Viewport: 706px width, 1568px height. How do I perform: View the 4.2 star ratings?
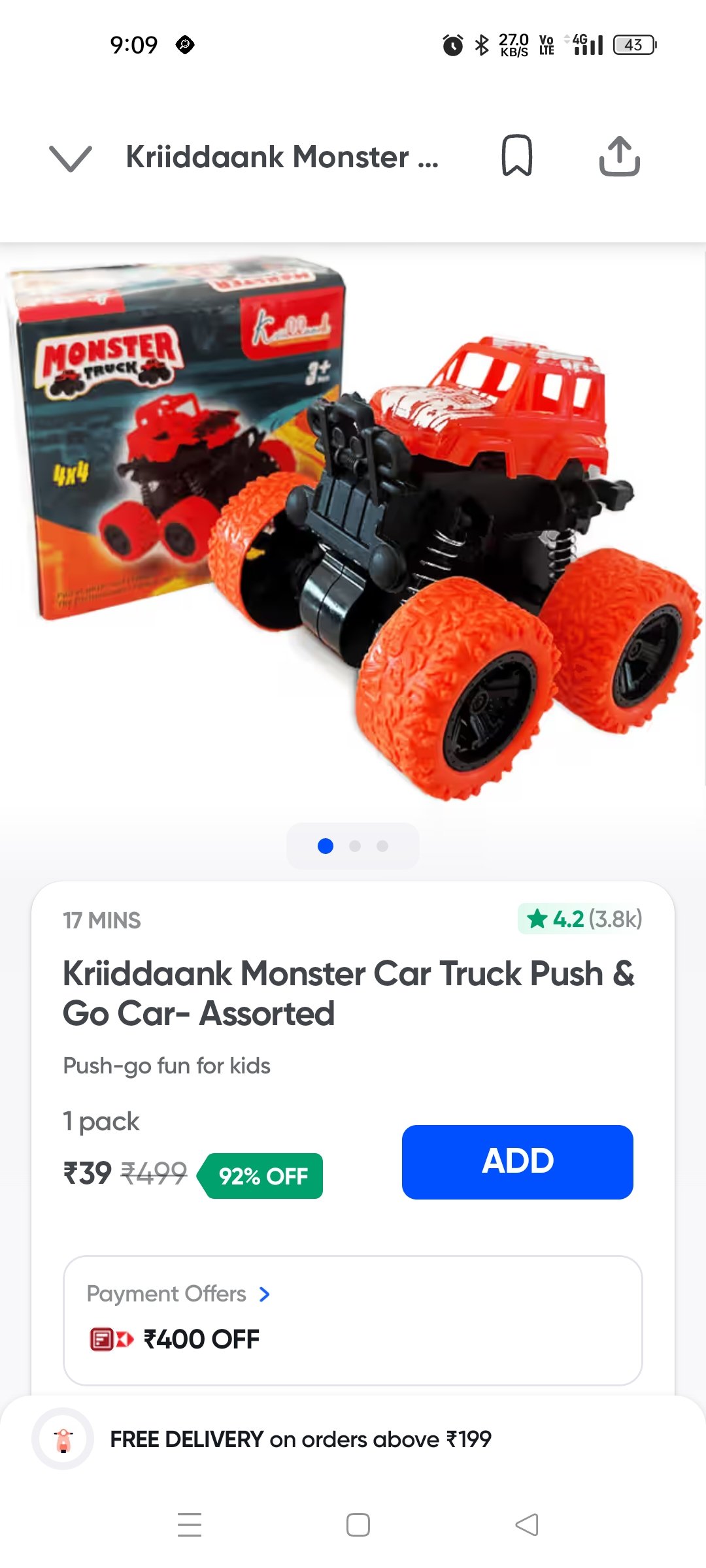(x=581, y=919)
